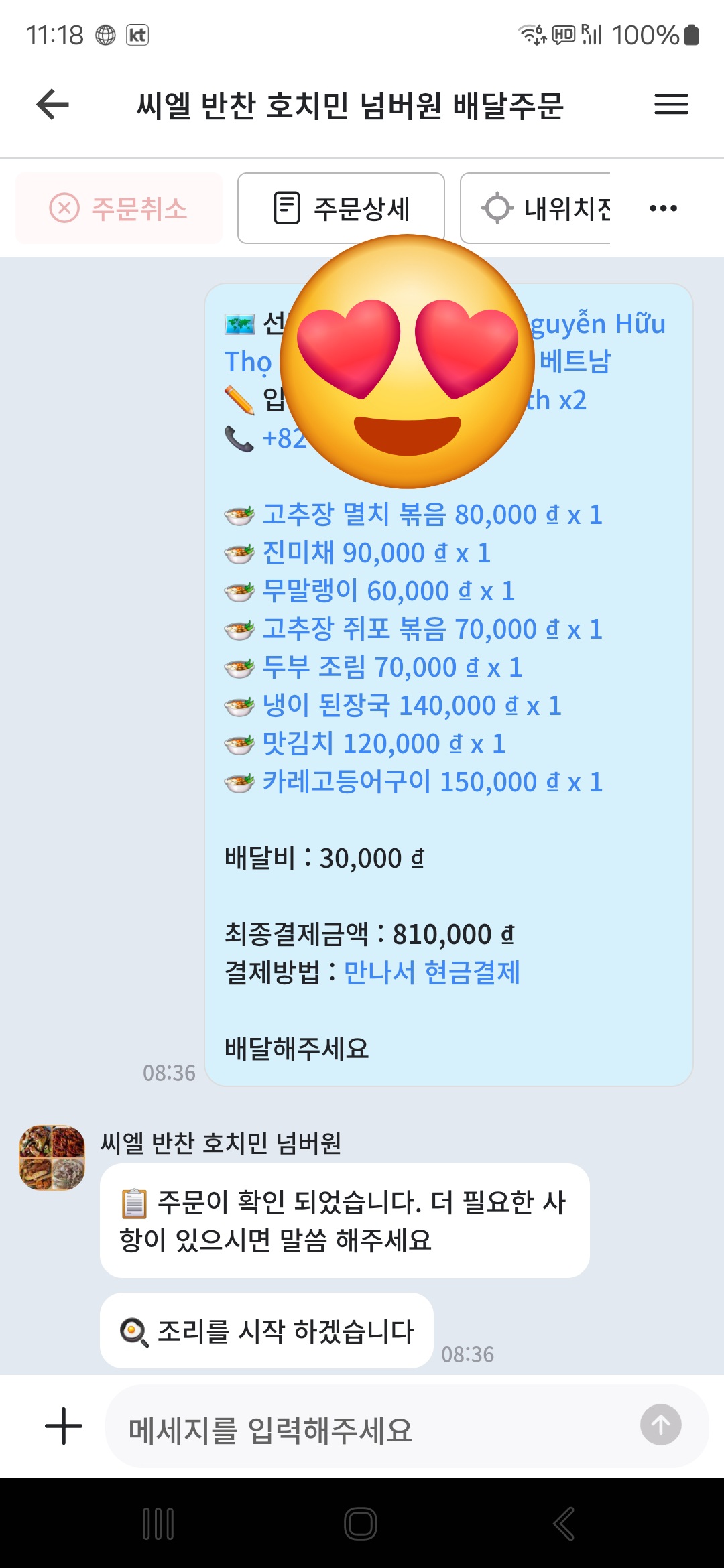The height and width of the screenshot is (1568, 724).
Task: Send the message with the arrow button
Action: pyautogui.click(x=660, y=1425)
